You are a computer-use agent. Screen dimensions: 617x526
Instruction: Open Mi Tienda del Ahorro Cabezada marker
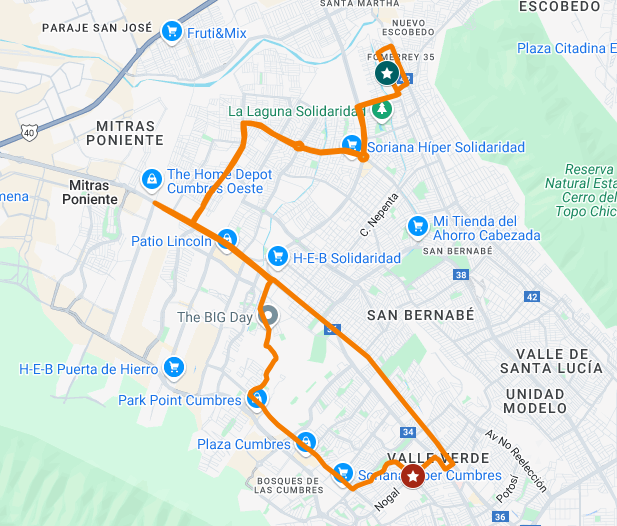tap(417, 227)
